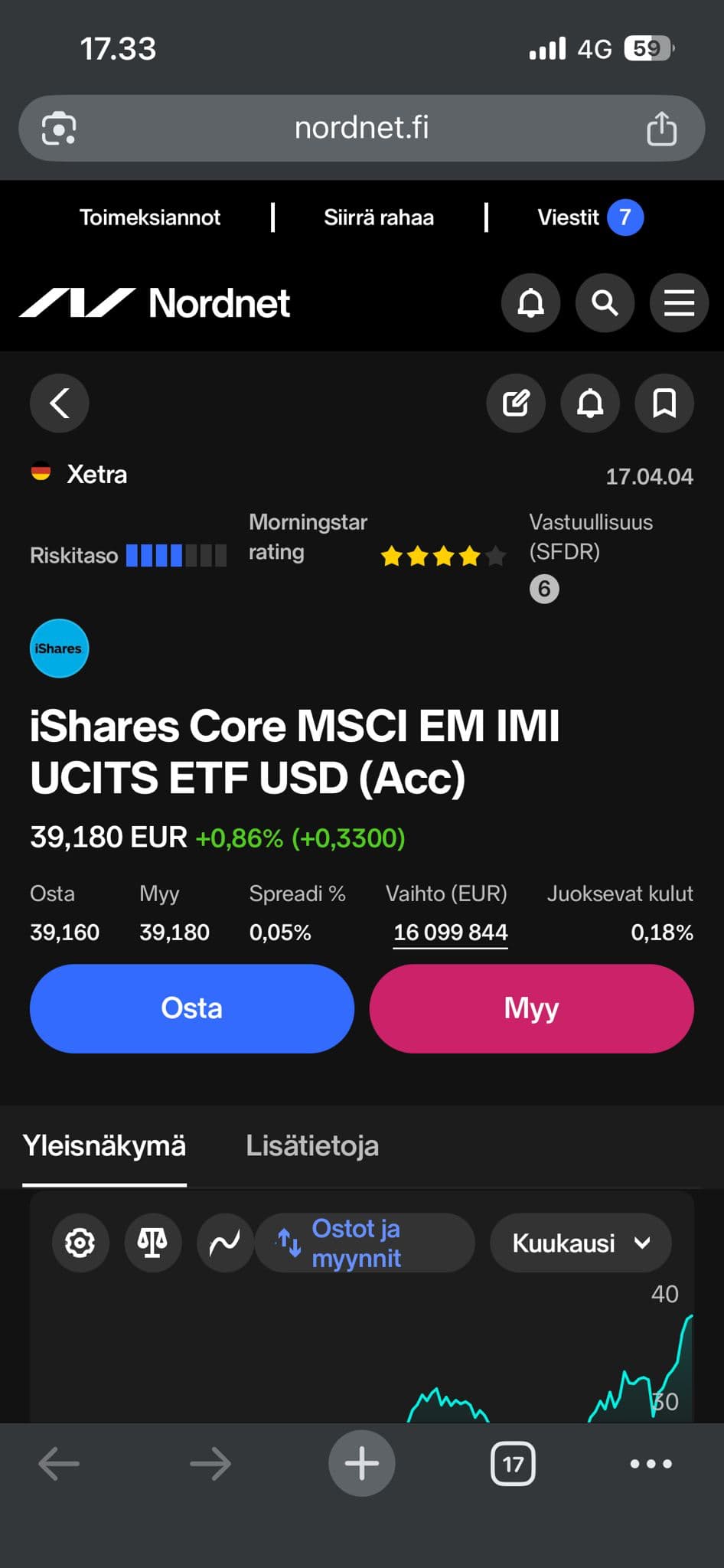This screenshot has width=724, height=1568.
Task: Open chart settings gear icon
Action: point(80,1243)
